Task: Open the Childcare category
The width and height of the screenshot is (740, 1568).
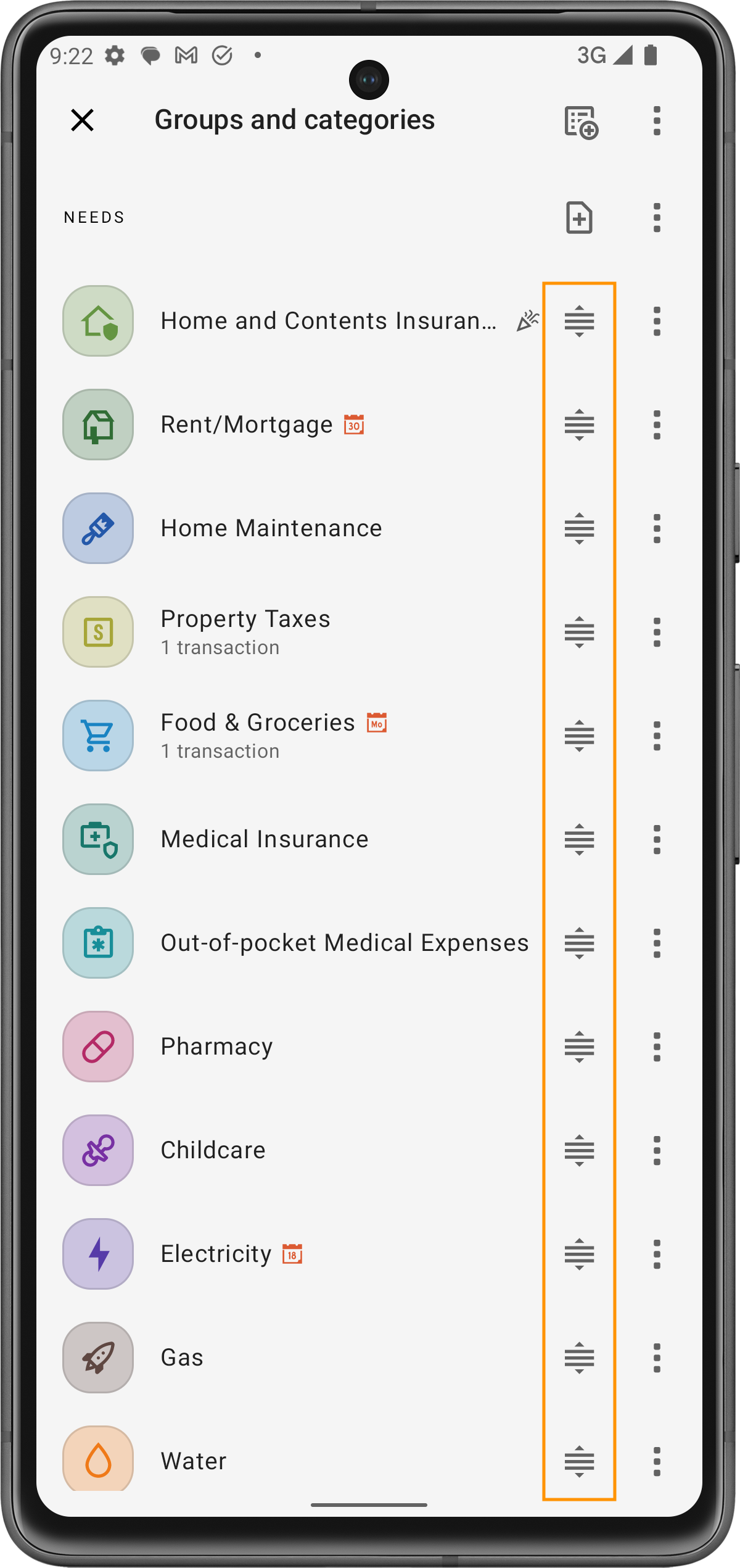Action: tap(213, 1151)
